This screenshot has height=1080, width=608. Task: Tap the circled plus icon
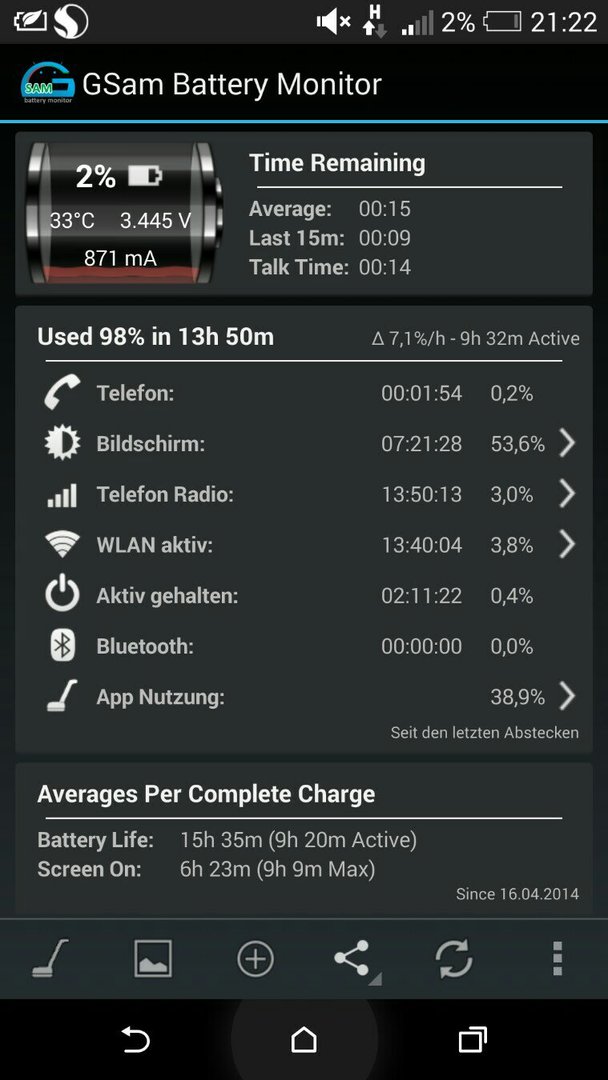pyautogui.click(x=255, y=958)
